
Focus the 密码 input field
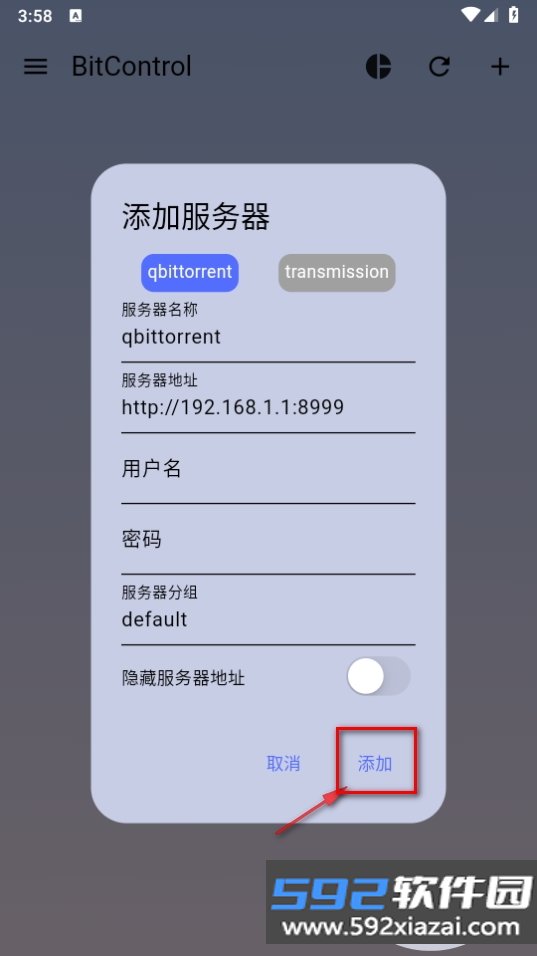[268, 540]
